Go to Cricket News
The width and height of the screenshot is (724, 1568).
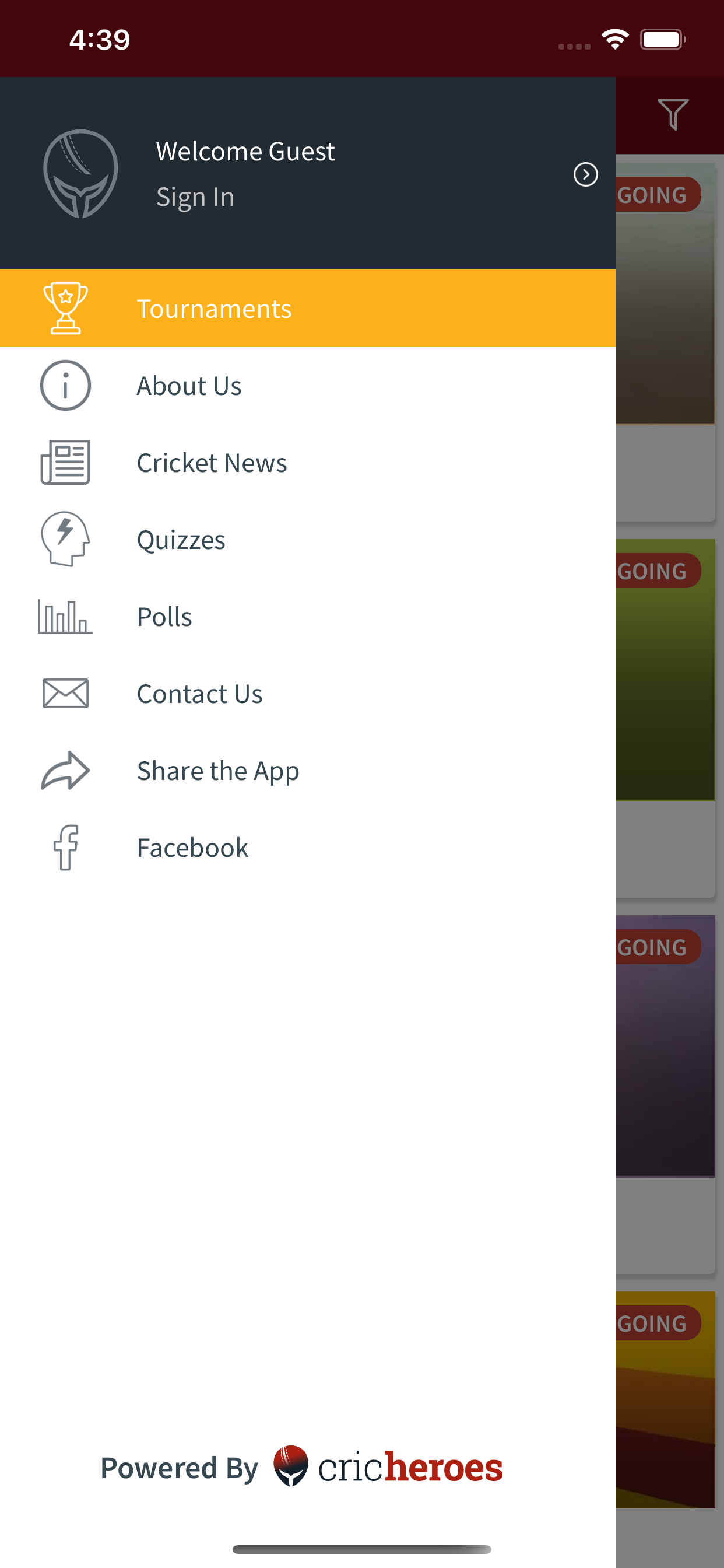point(308,463)
